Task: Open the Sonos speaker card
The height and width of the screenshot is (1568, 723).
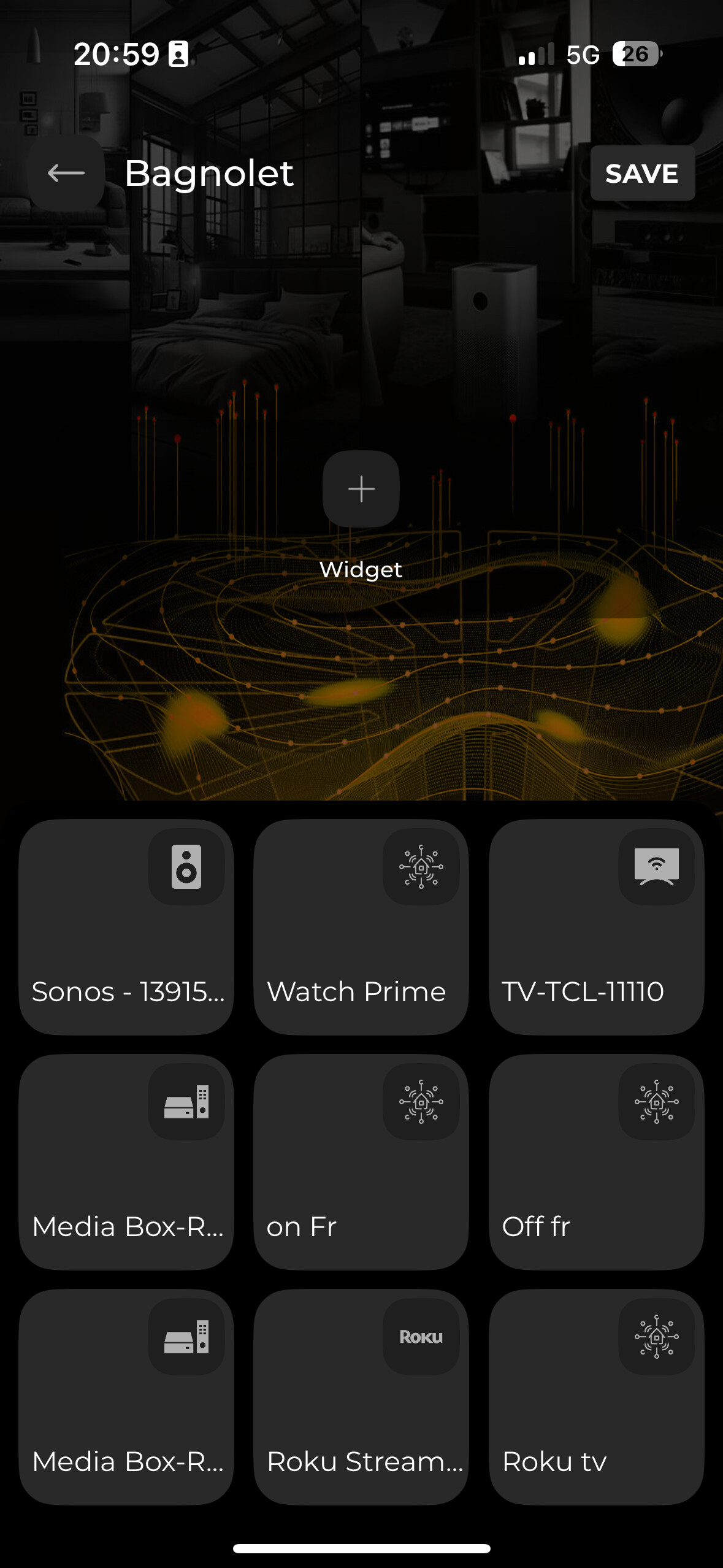Action: click(x=126, y=926)
